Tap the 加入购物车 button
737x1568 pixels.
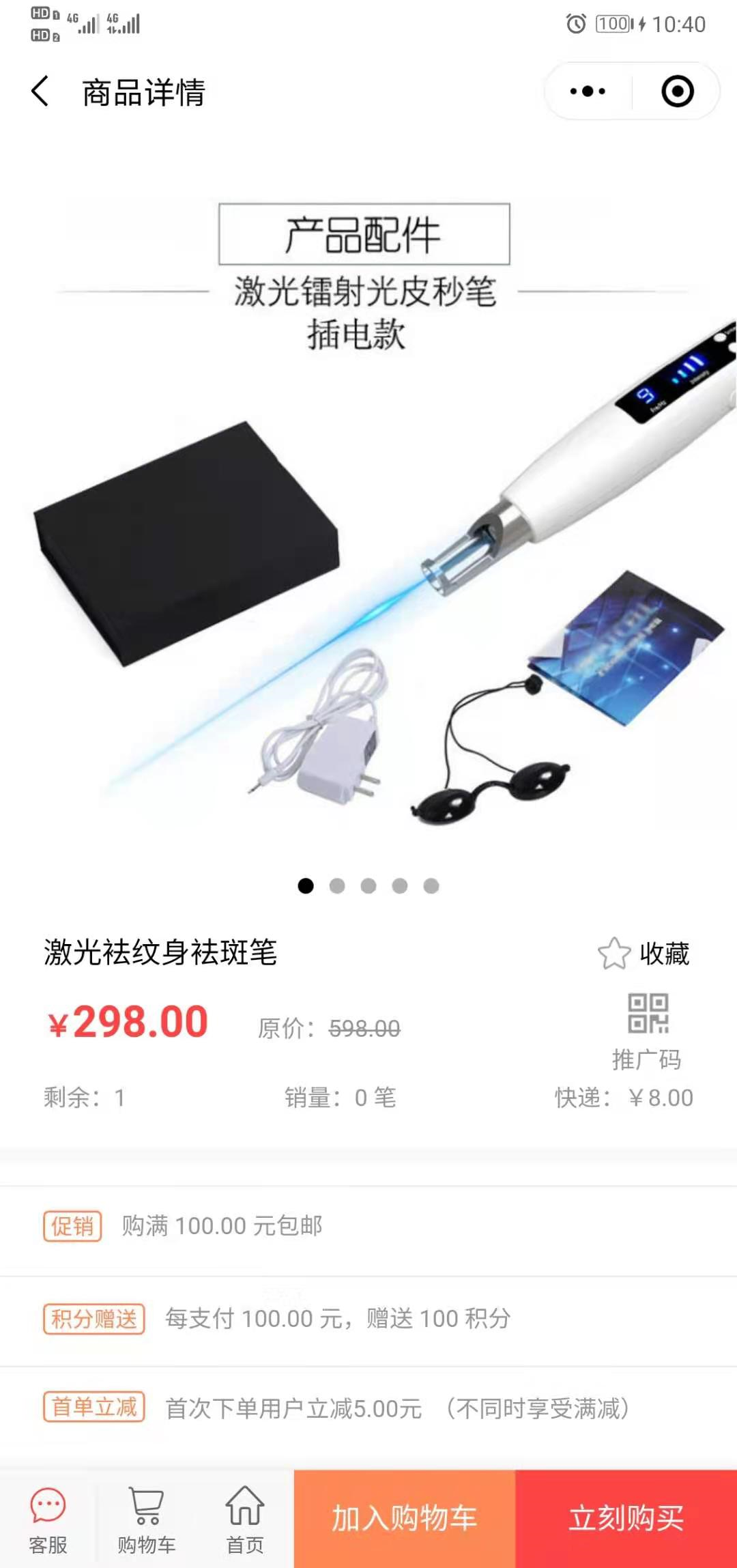click(x=404, y=1519)
